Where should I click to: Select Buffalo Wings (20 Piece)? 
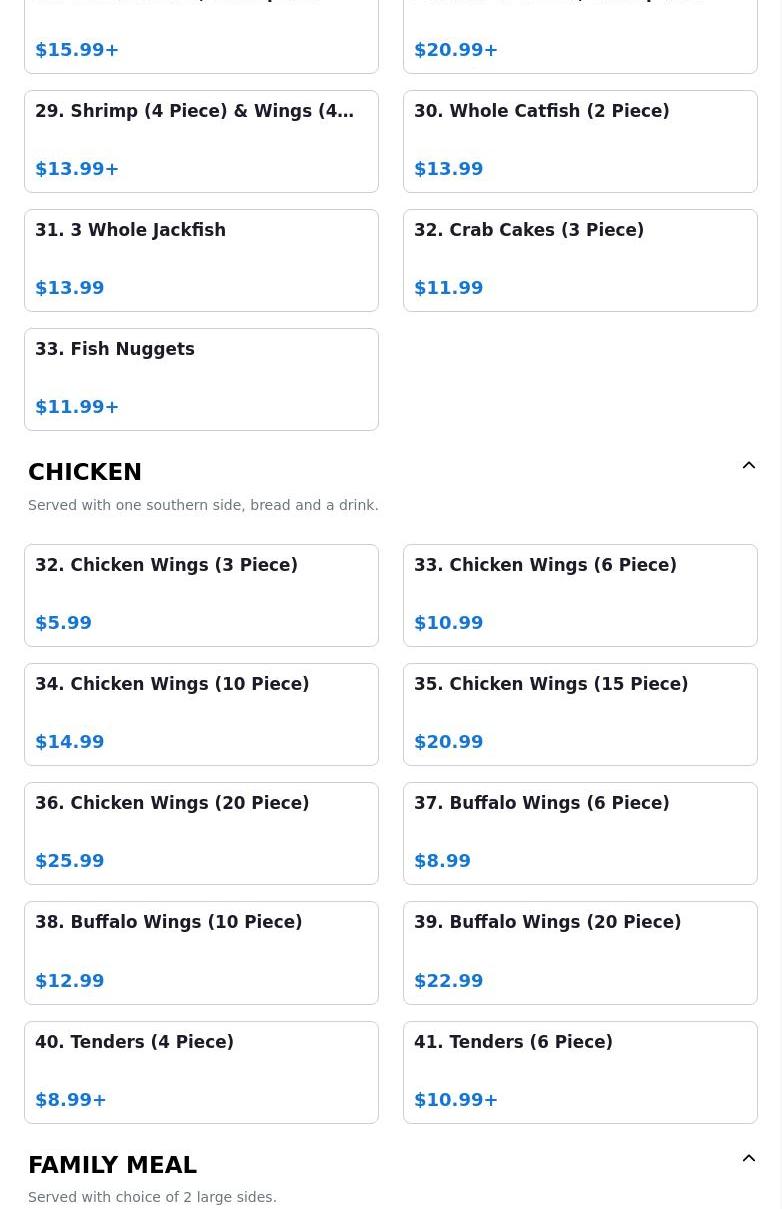click(580, 952)
